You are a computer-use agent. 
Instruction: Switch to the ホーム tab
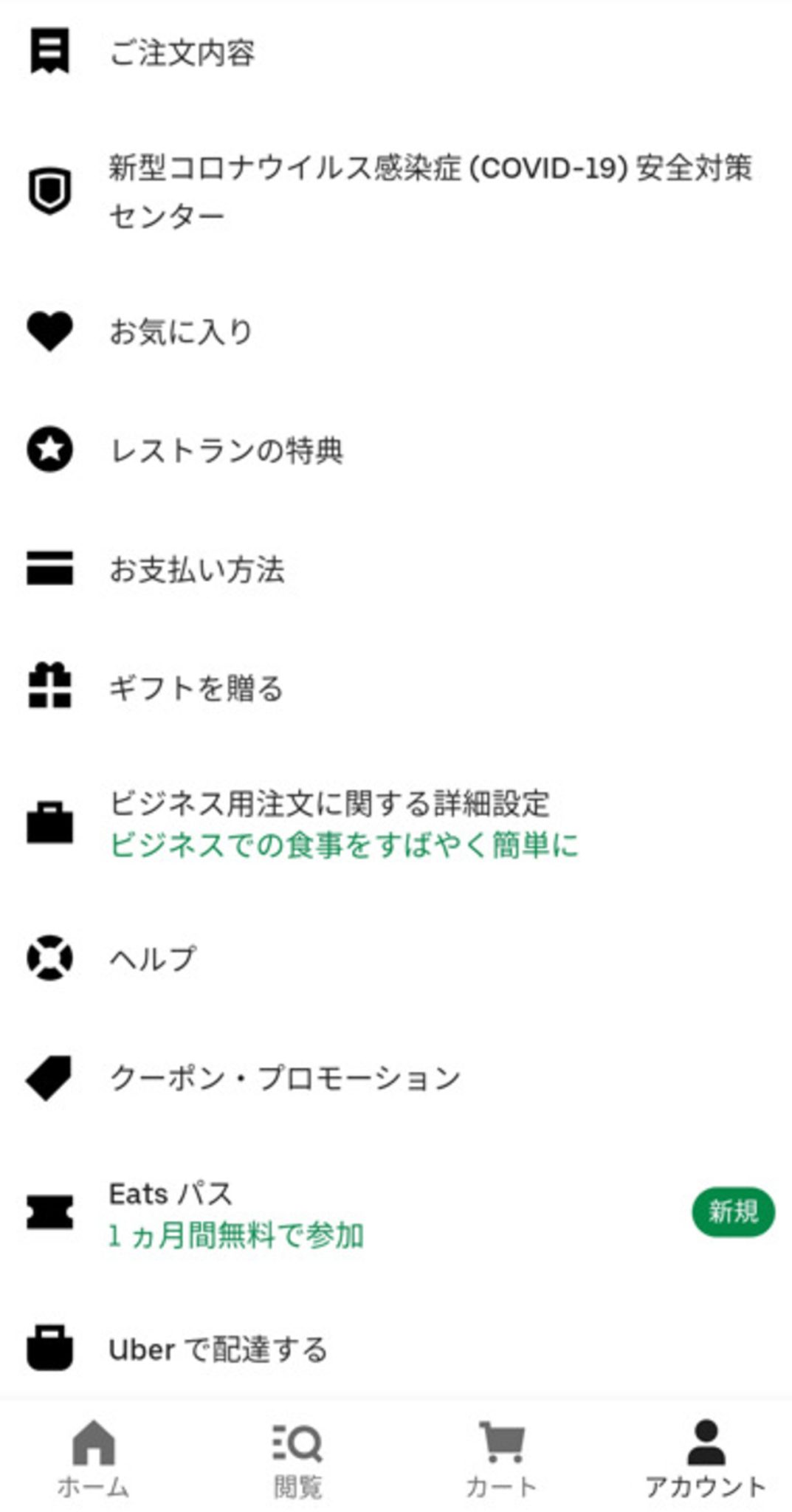pos(93,1459)
